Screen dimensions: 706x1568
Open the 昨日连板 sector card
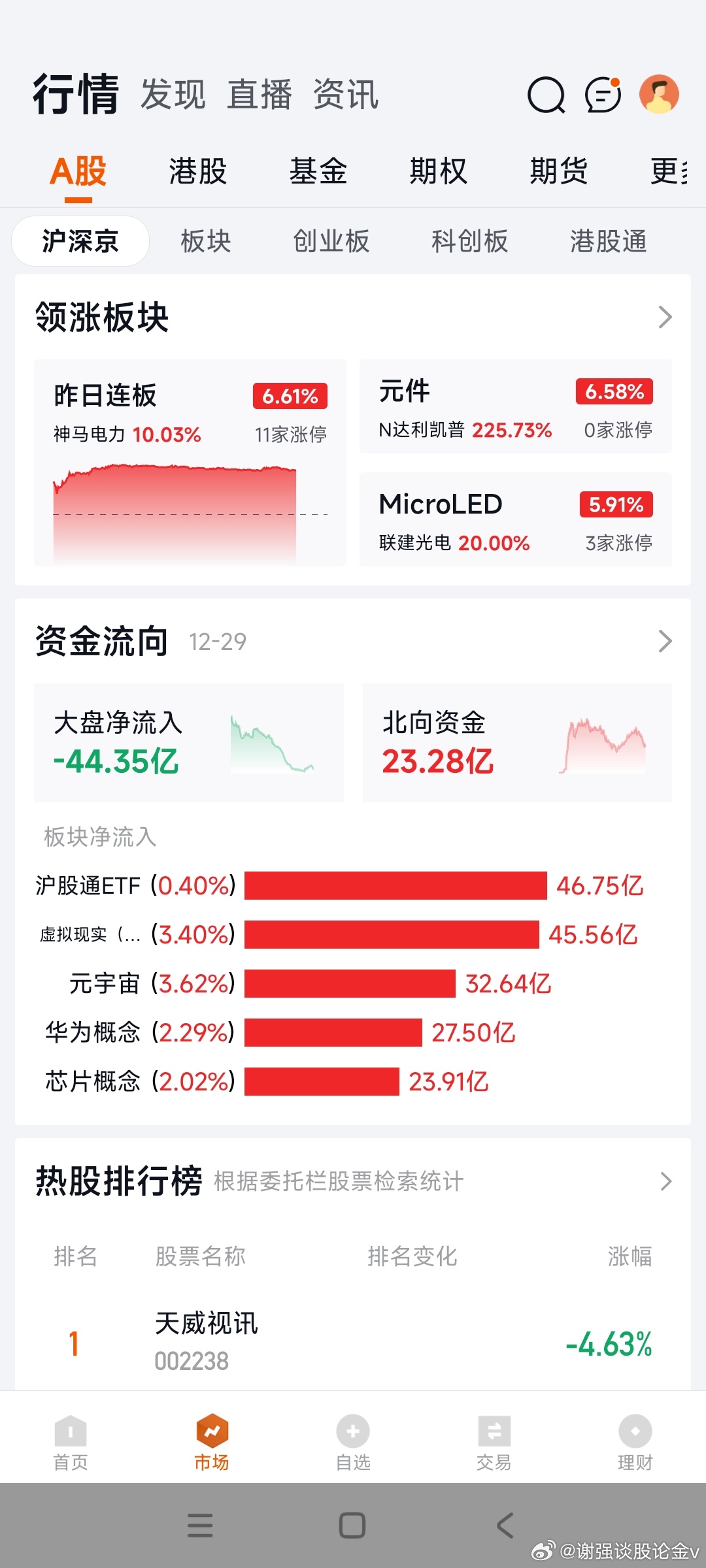point(190,463)
